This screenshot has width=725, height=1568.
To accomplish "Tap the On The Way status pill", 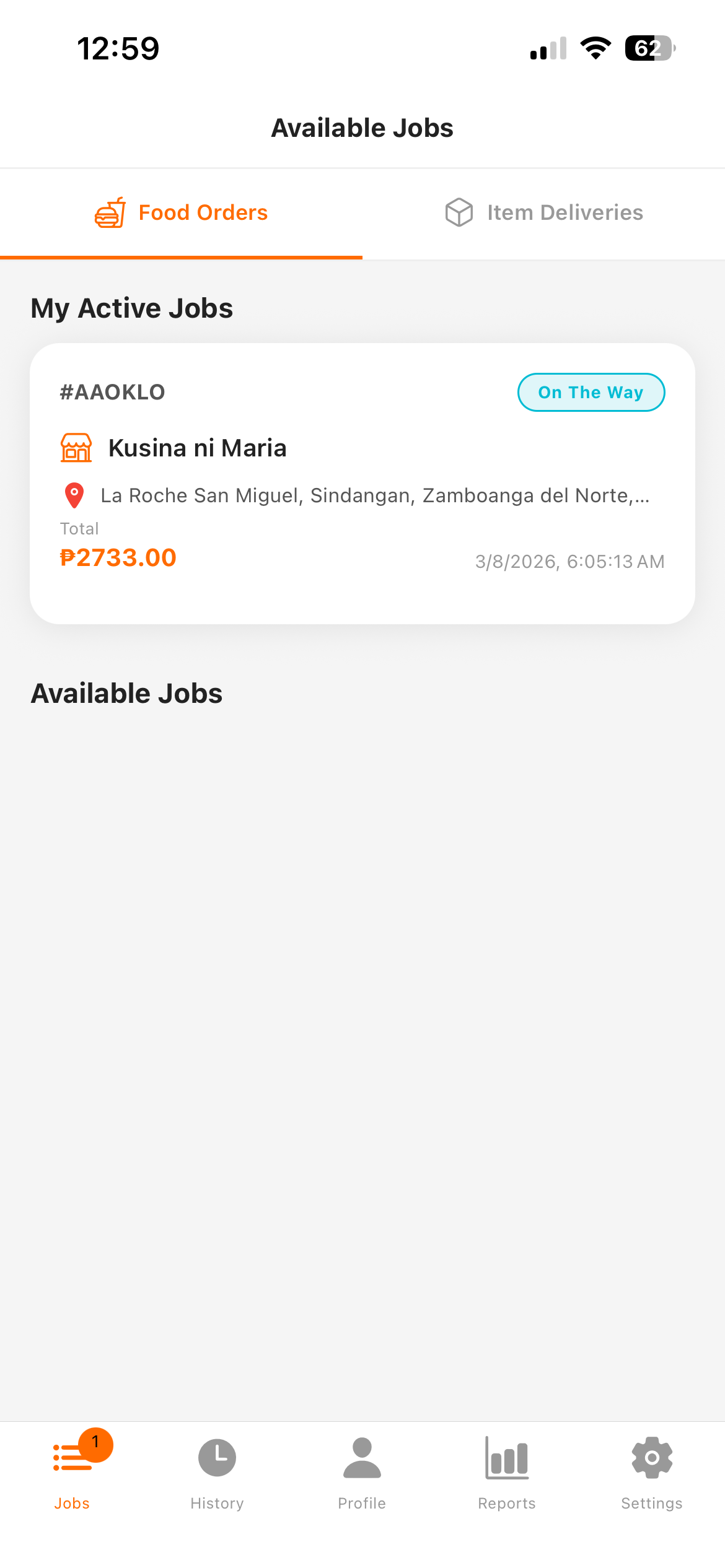I will point(591,392).
